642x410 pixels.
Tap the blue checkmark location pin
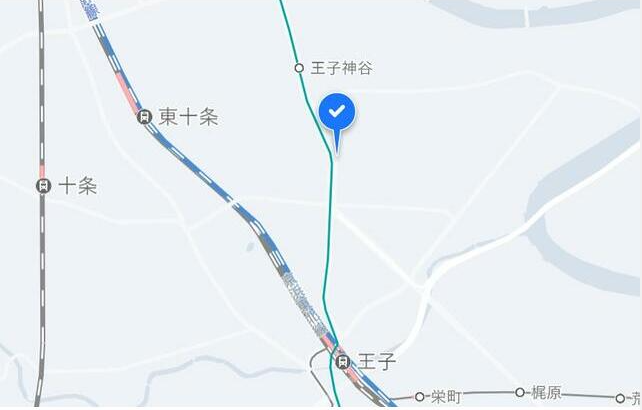(x=338, y=113)
